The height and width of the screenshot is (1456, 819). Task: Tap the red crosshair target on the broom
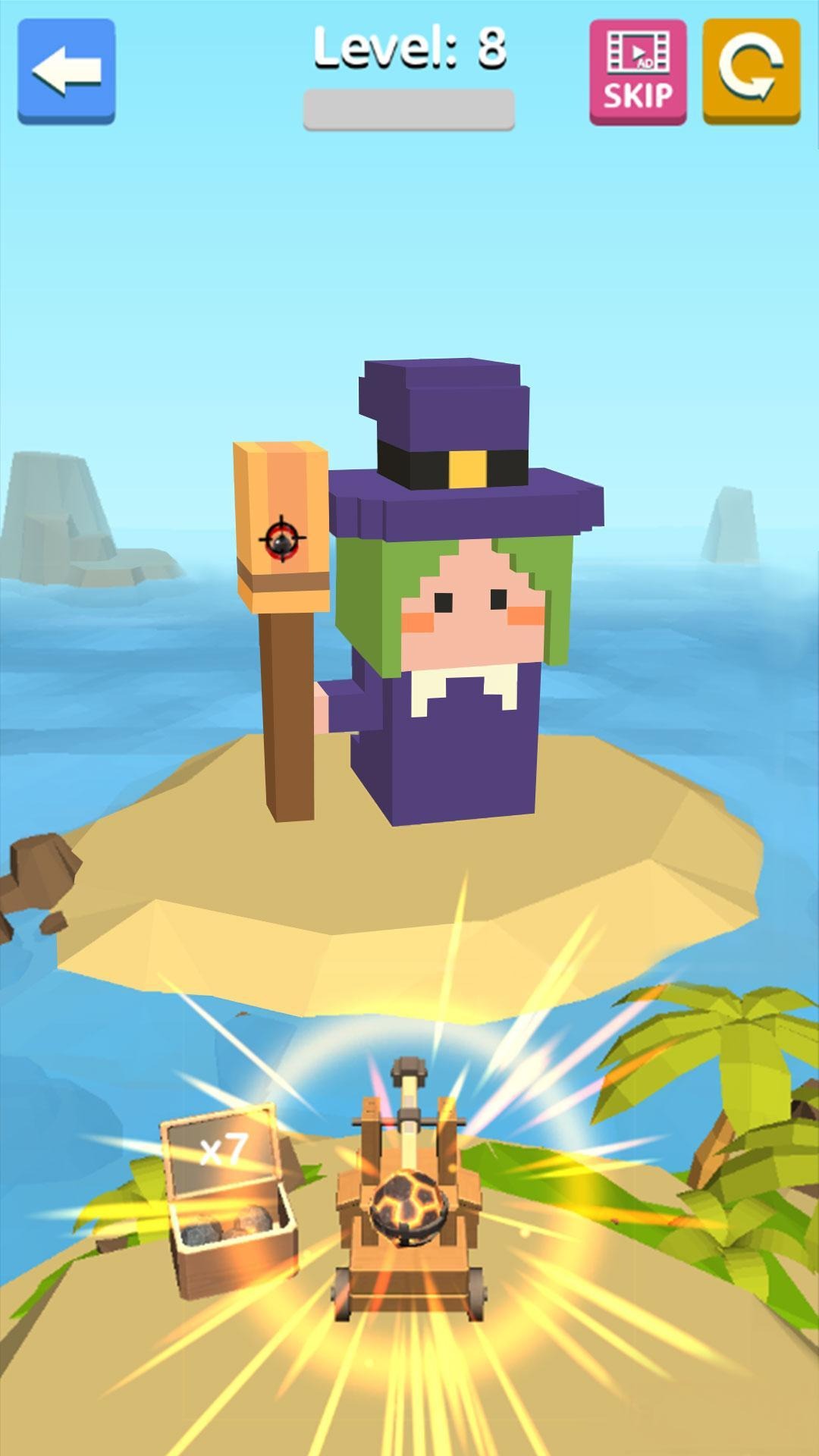pyautogui.click(x=282, y=539)
